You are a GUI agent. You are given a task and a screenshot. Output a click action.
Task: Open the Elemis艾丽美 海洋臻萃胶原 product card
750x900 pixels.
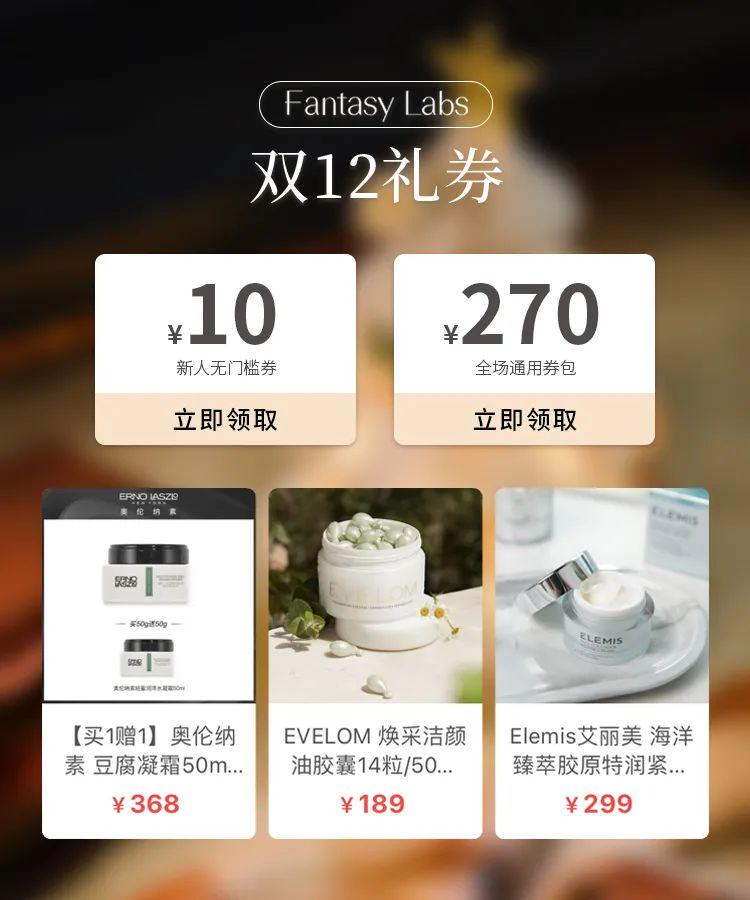(601, 662)
